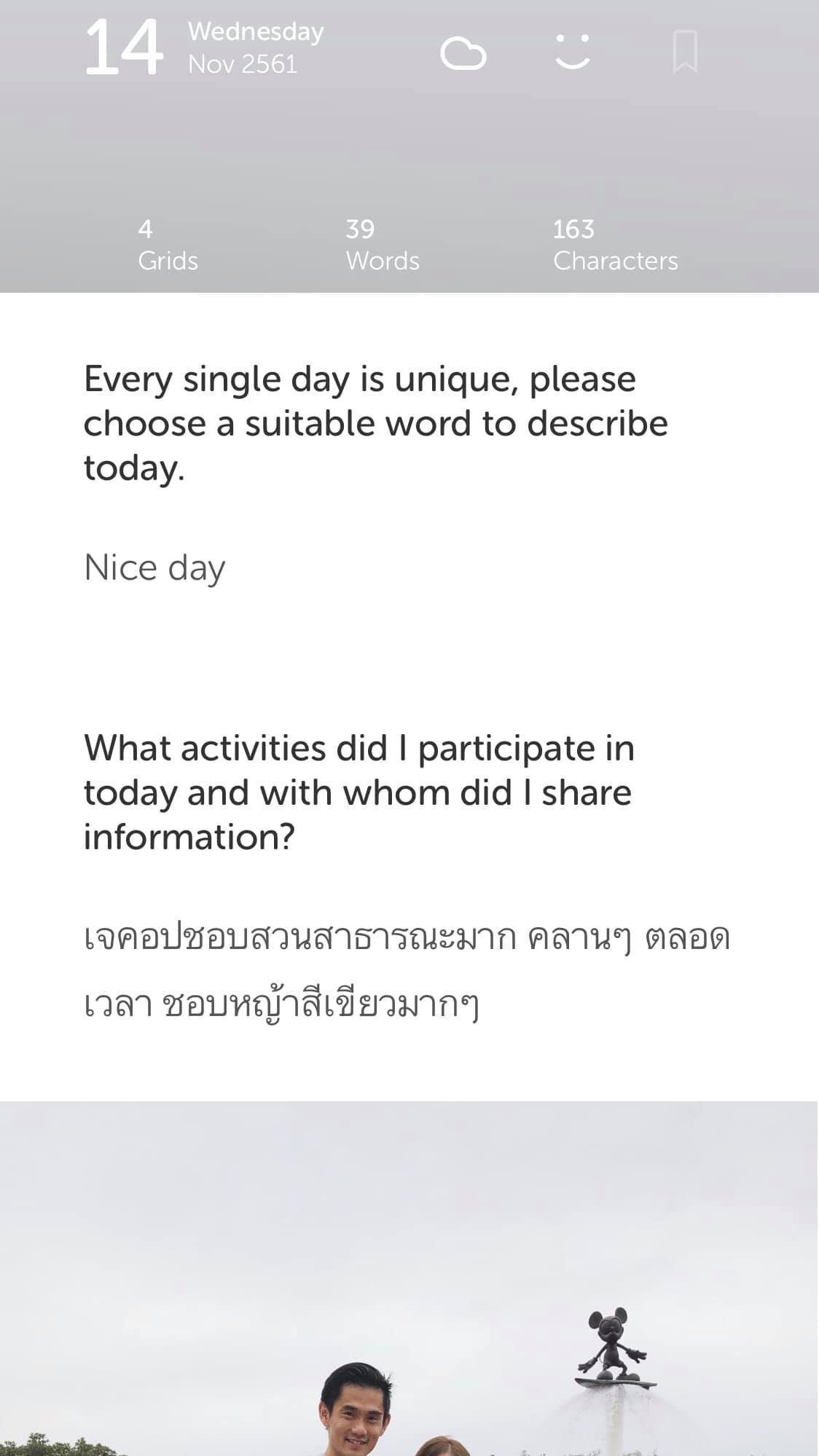Set the mood with the smiley face
This screenshot has height=1456, width=819.
coord(573,52)
